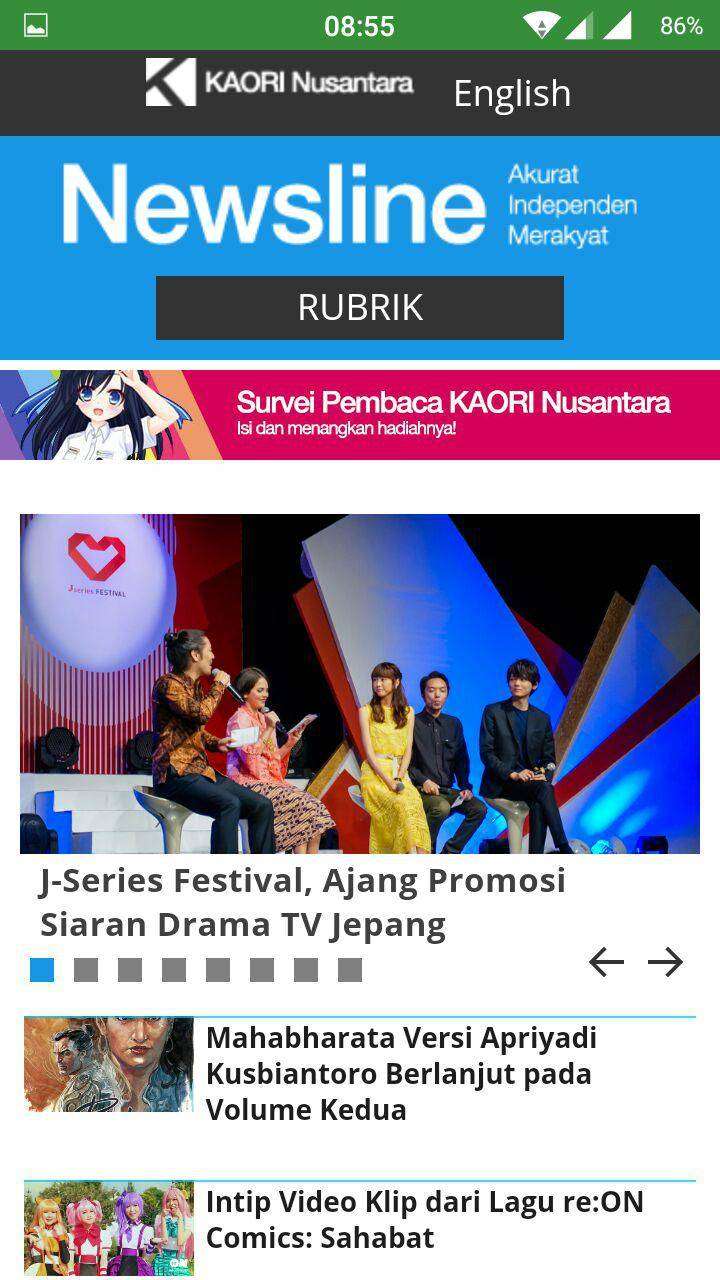
Task: Tap the KAORI Nusantara header logo
Action: (280, 82)
